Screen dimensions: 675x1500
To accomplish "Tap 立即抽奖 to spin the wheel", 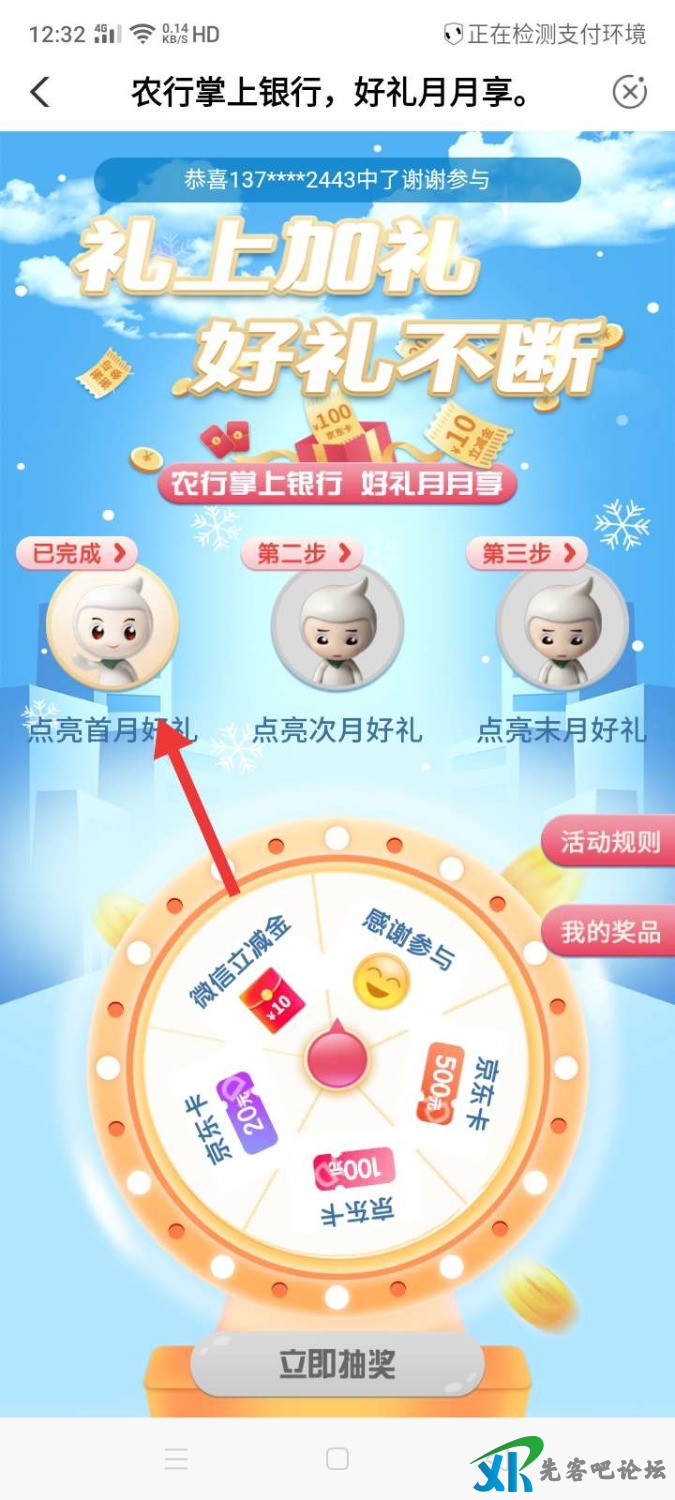I will (337, 1365).
